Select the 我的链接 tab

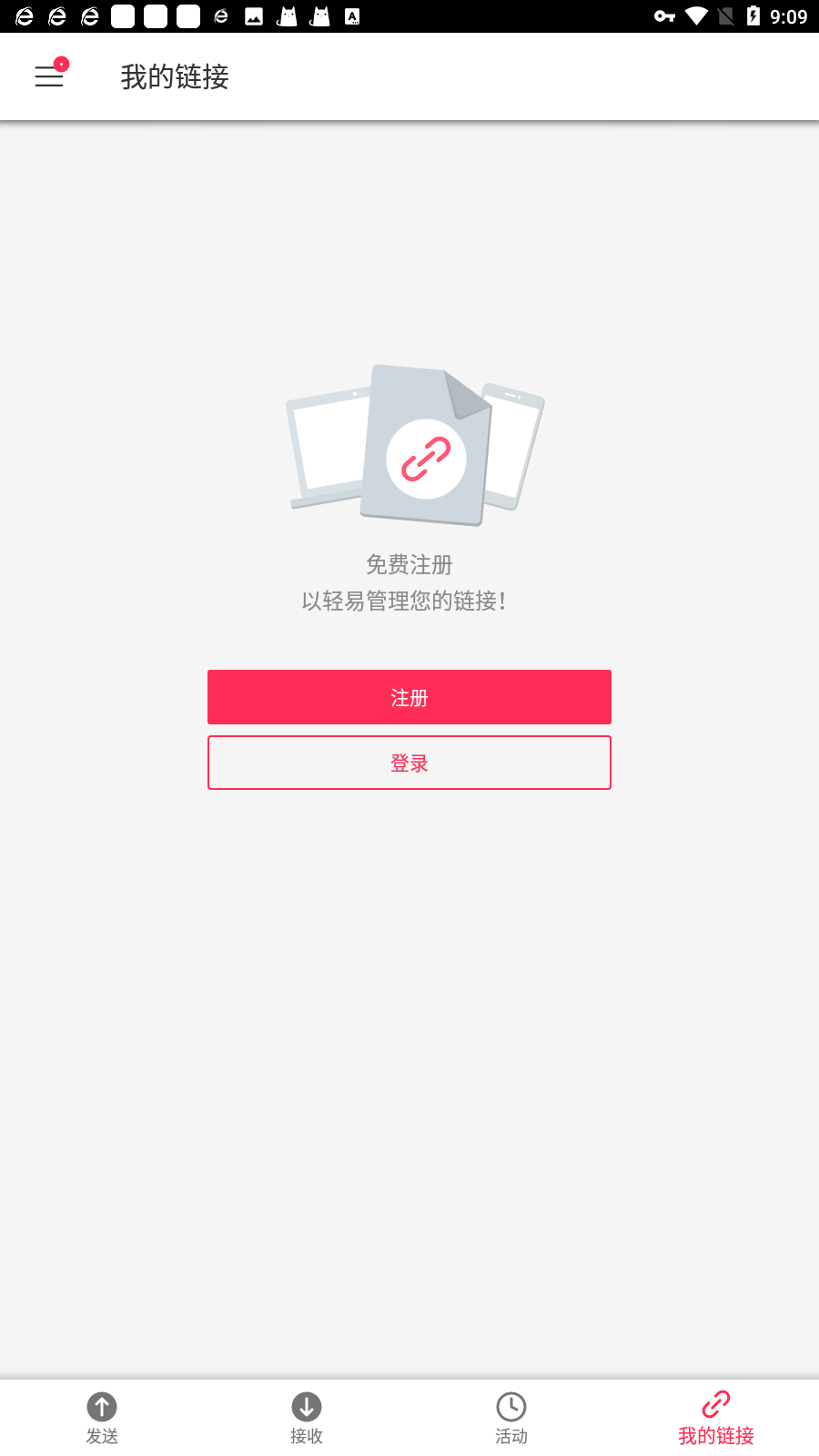[716, 1418]
